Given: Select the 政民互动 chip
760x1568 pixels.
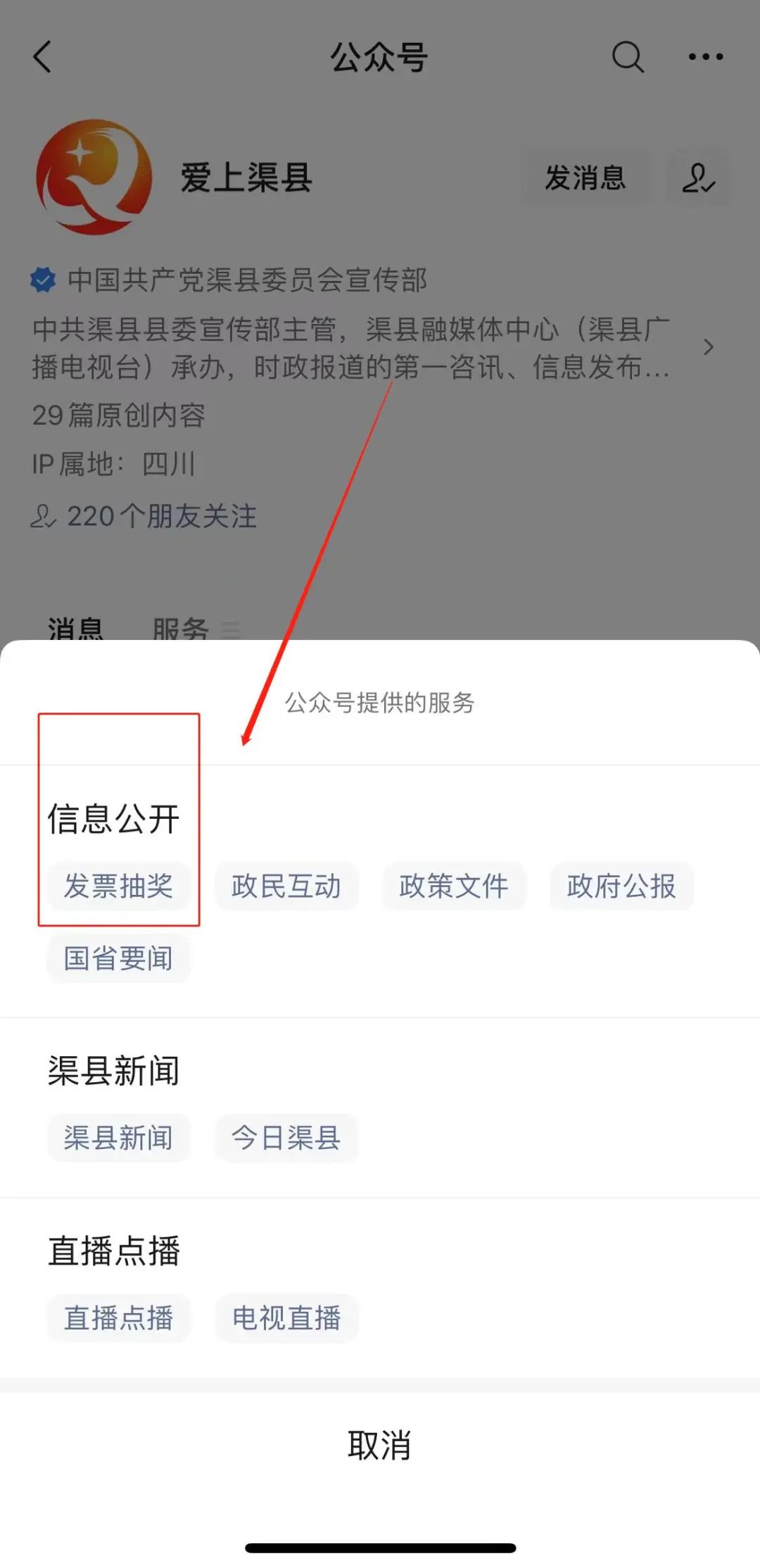Looking at the screenshot, I should 286,886.
